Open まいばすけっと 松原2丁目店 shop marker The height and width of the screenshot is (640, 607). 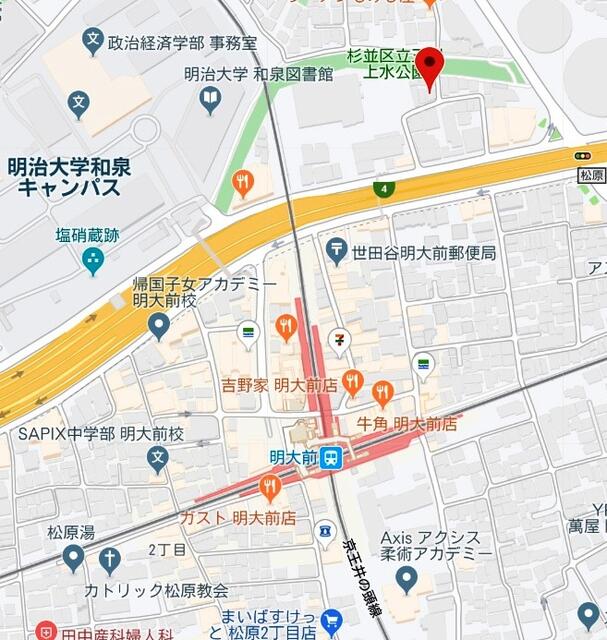tap(331, 621)
